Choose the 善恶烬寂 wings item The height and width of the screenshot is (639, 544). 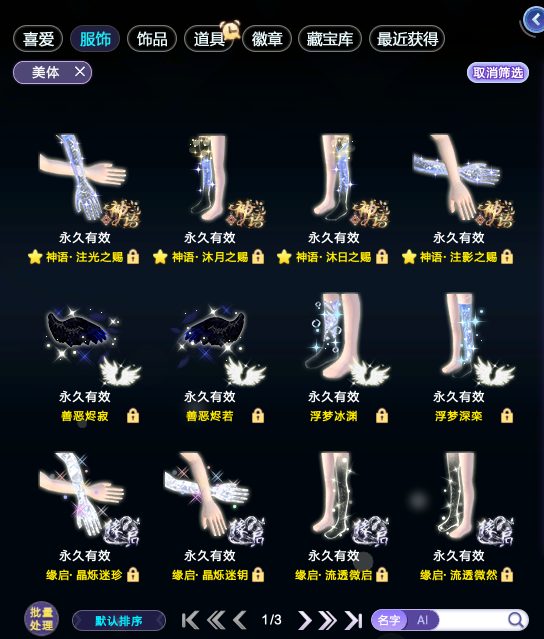tap(84, 357)
